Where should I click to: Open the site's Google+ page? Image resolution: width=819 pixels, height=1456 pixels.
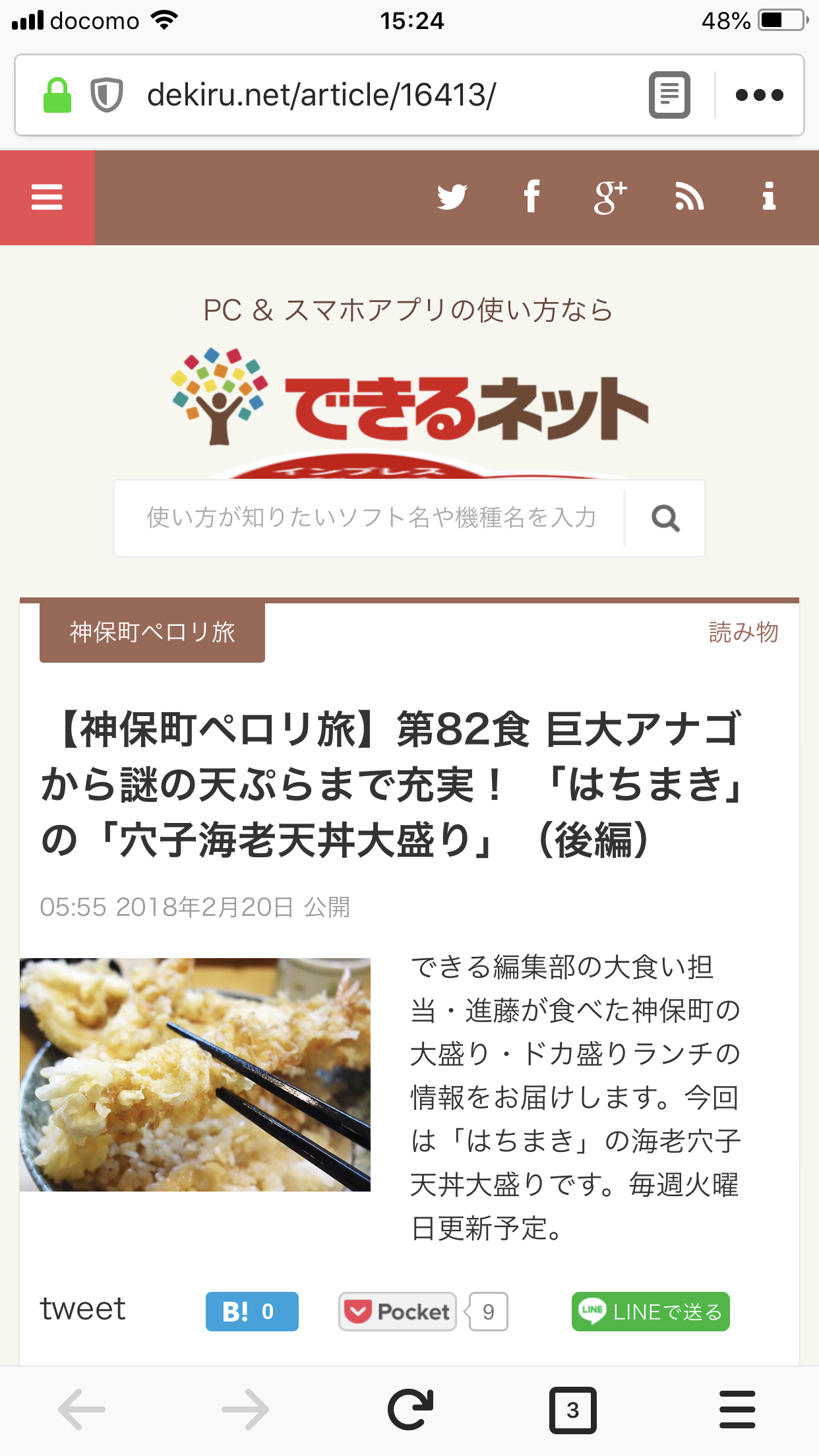point(610,197)
